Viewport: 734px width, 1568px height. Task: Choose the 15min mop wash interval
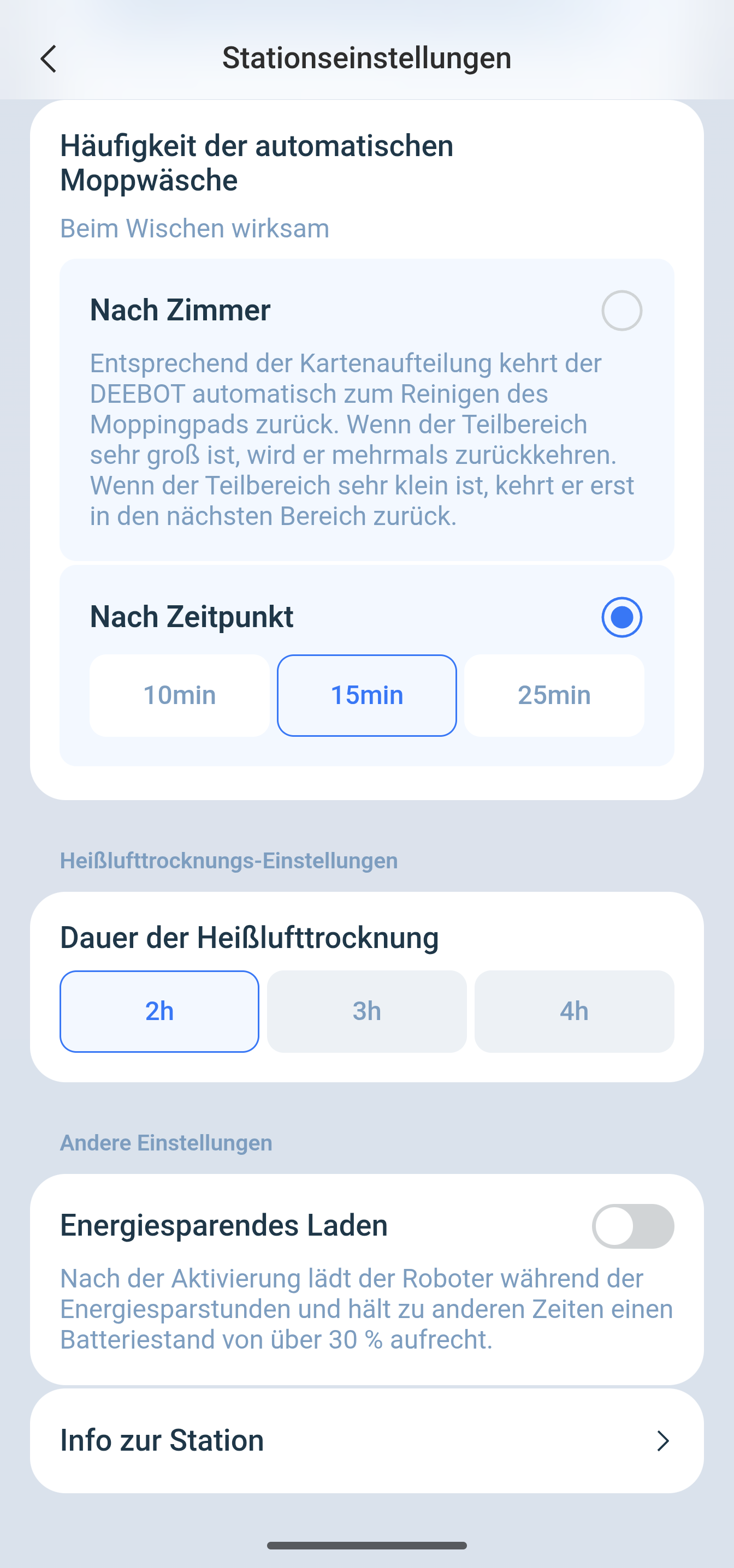(x=366, y=695)
